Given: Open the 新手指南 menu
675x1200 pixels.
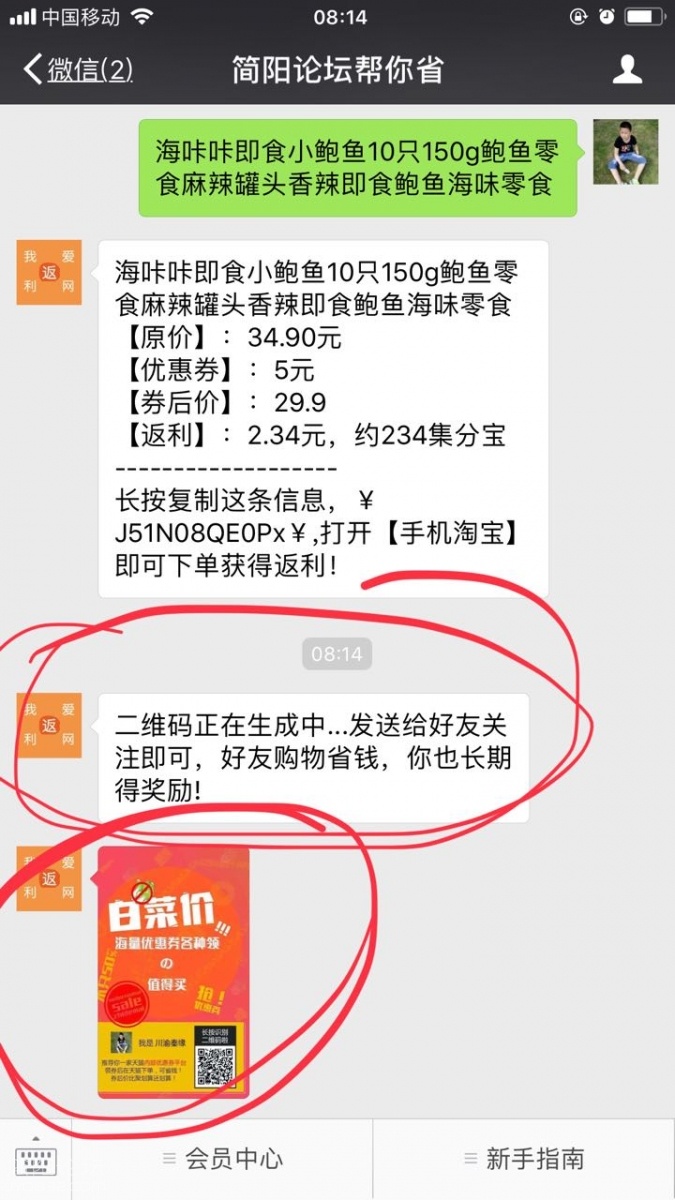Looking at the screenshot, I should click(523, 1160).
